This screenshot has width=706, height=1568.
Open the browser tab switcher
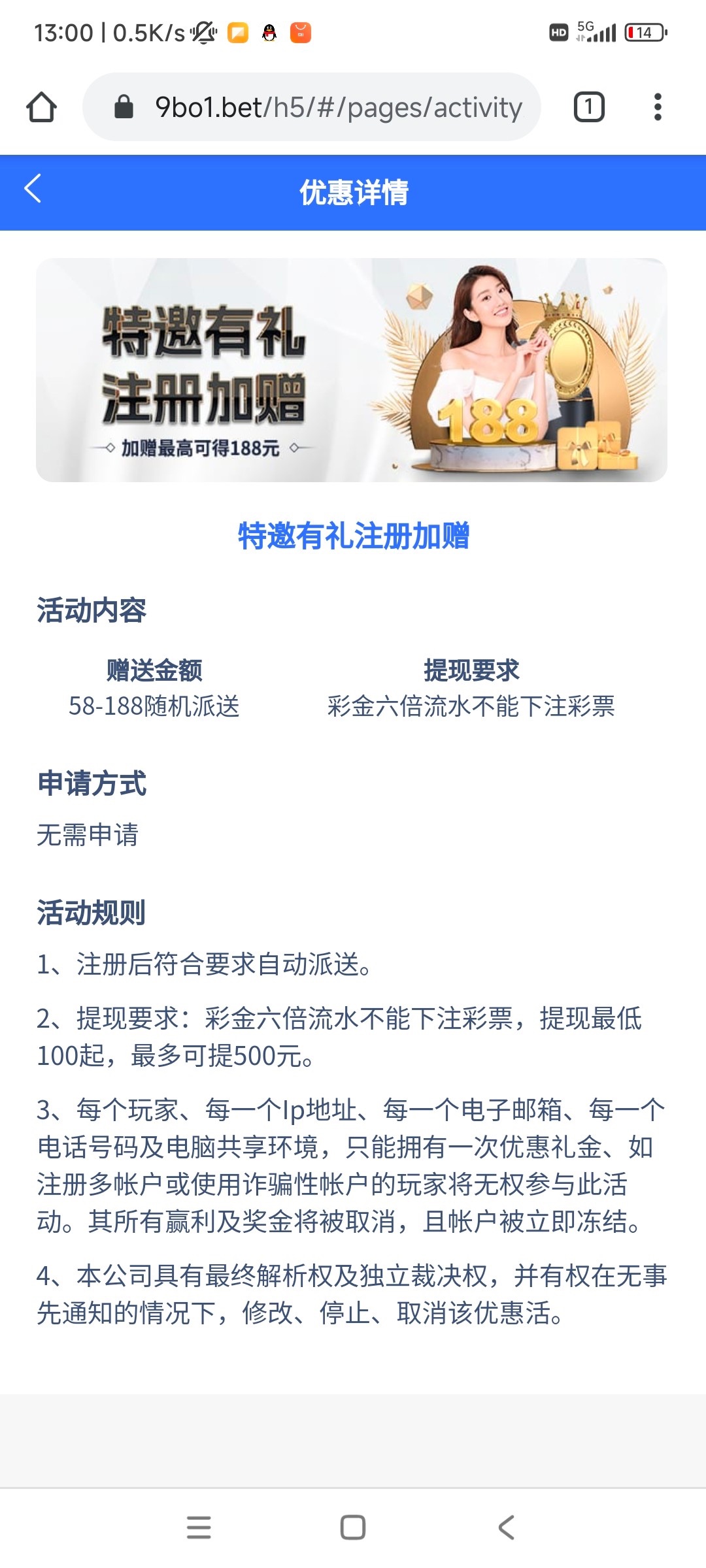(x=588, y=107)
